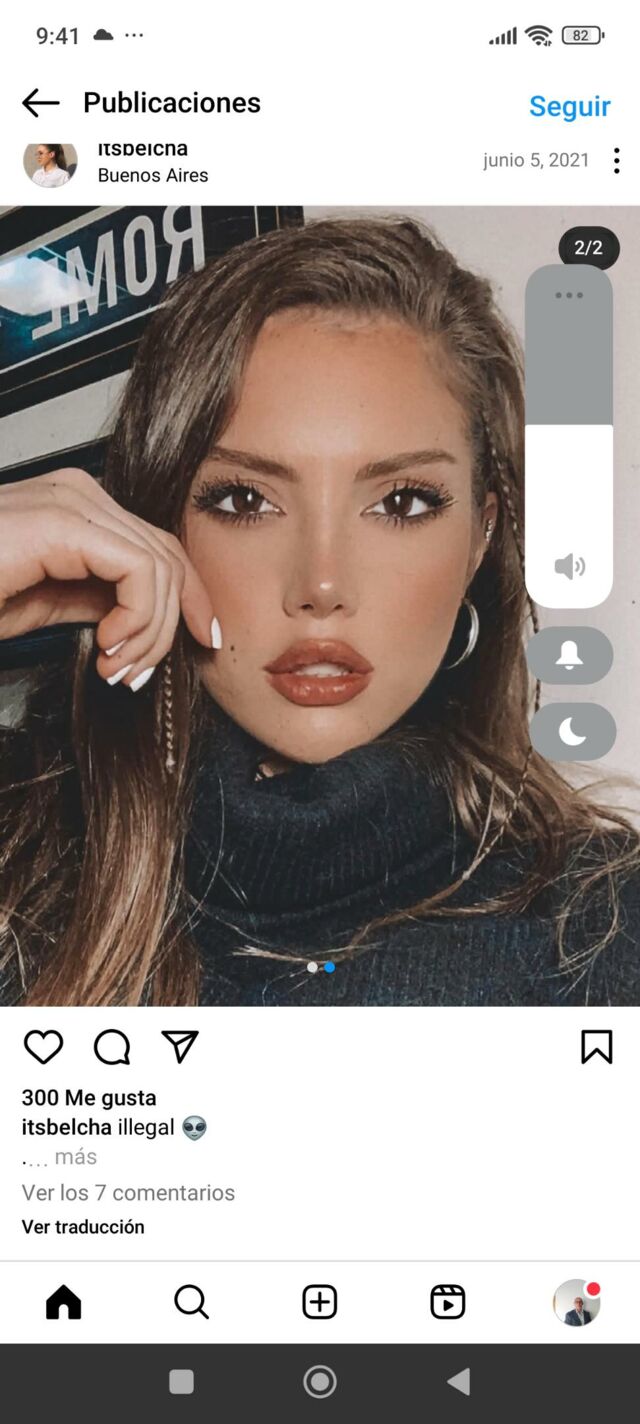Screen dimensions: 640x1424
Task: Save the post with the bookmark icon
Action: pos(596,1047)
